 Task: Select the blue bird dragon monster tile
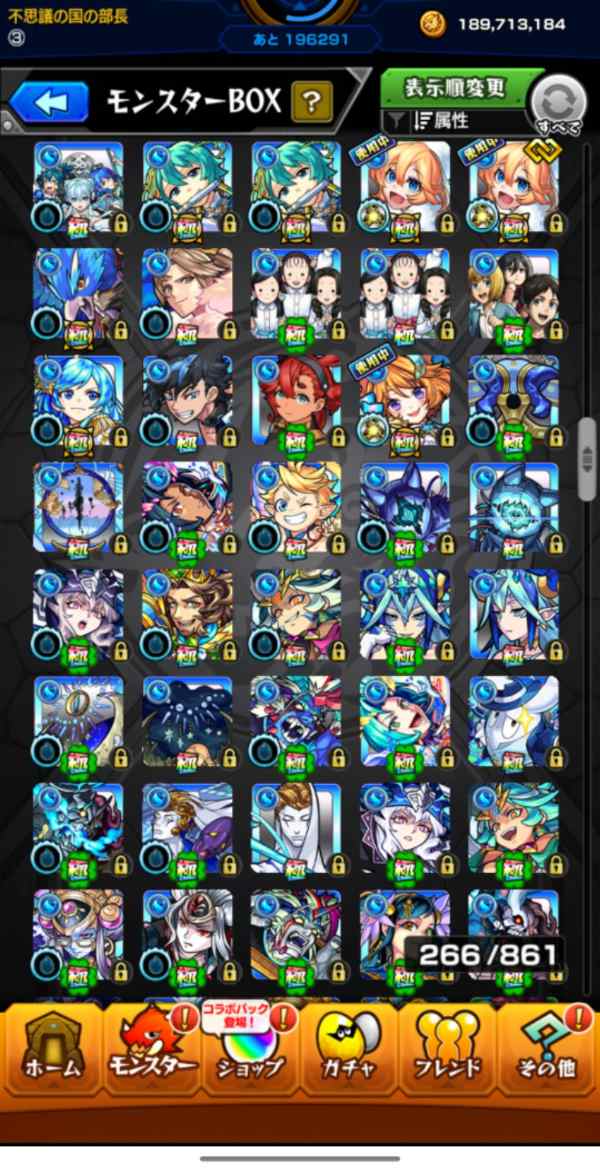(78, 294)
